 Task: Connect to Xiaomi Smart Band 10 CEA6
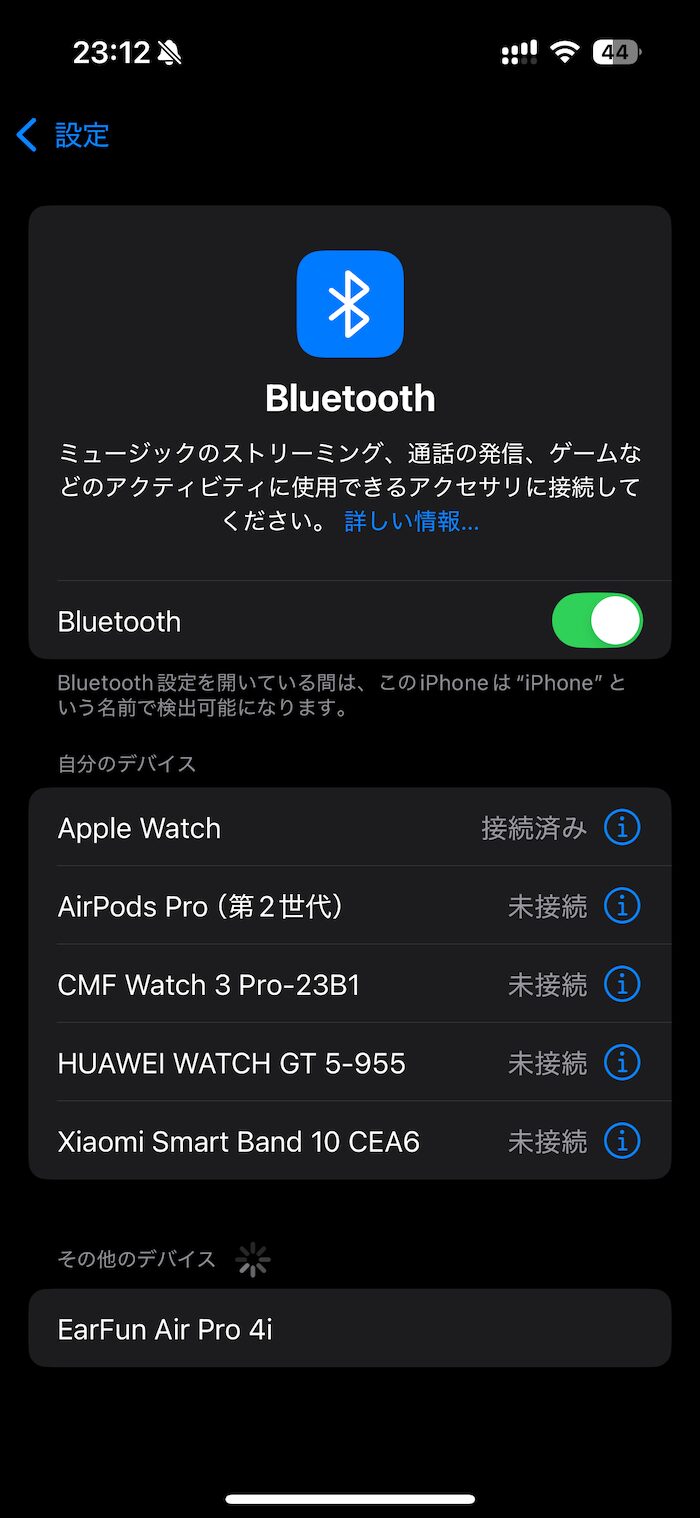click(350, 1140)
